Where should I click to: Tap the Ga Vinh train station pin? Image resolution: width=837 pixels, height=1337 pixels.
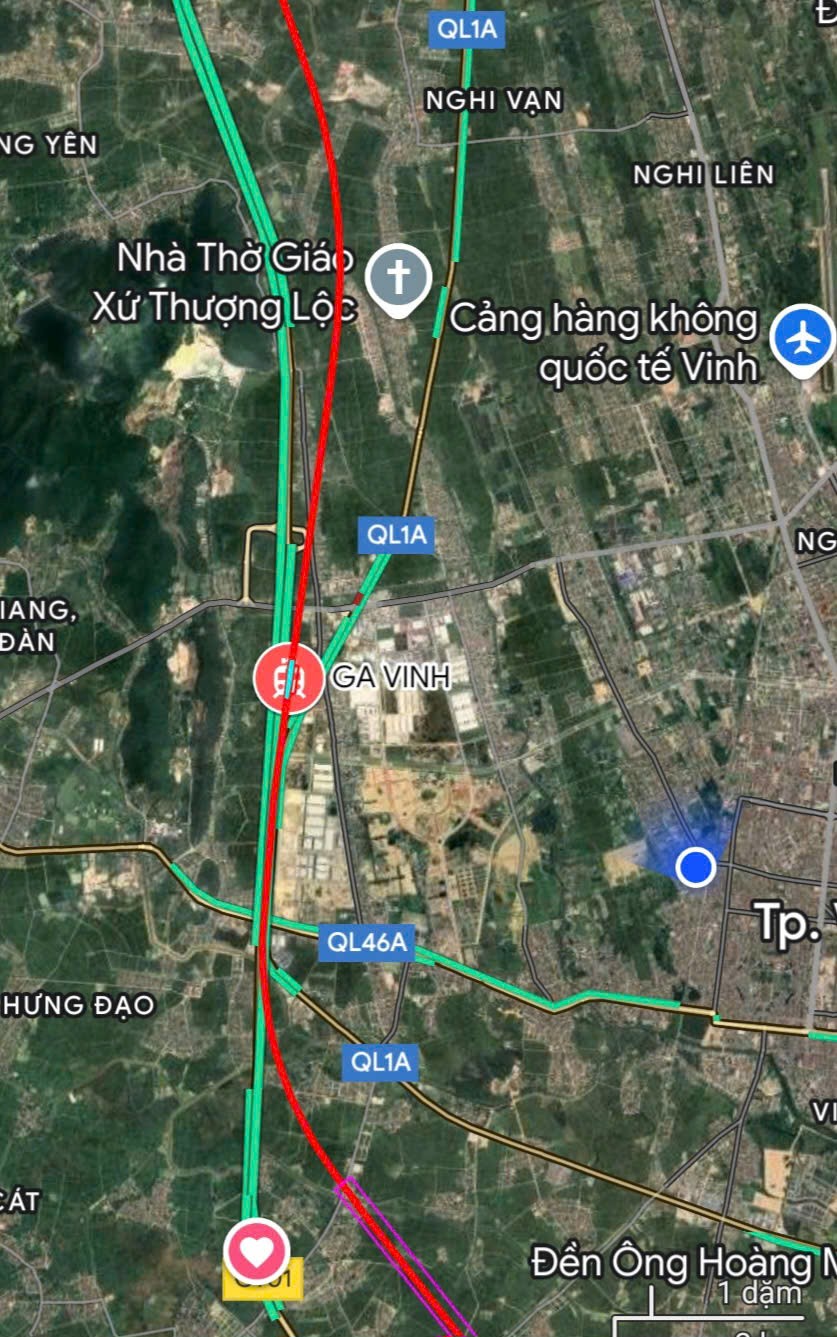pos(288,678)
